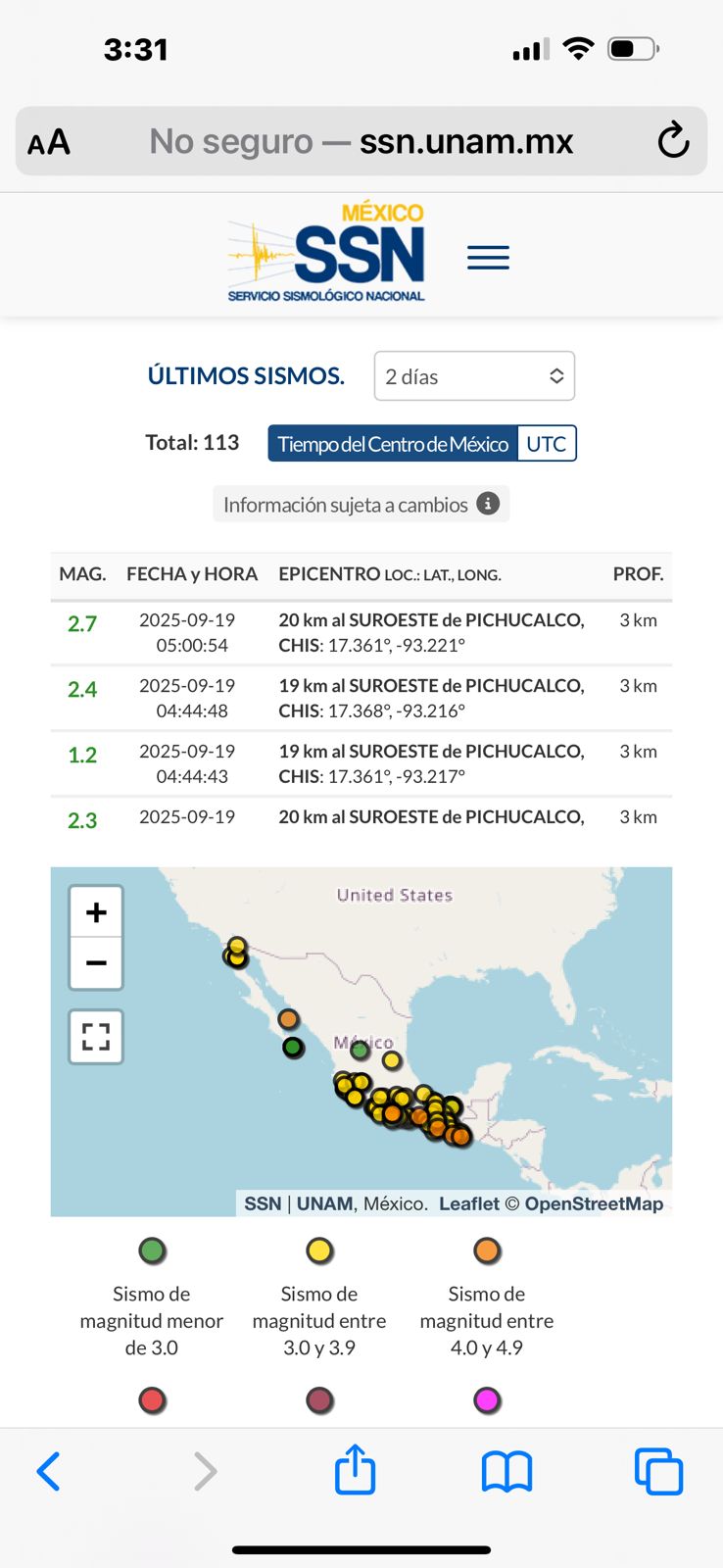723x1568 pixels.
Task: Switch time display to UTC
Action: [x=547, y=444]
